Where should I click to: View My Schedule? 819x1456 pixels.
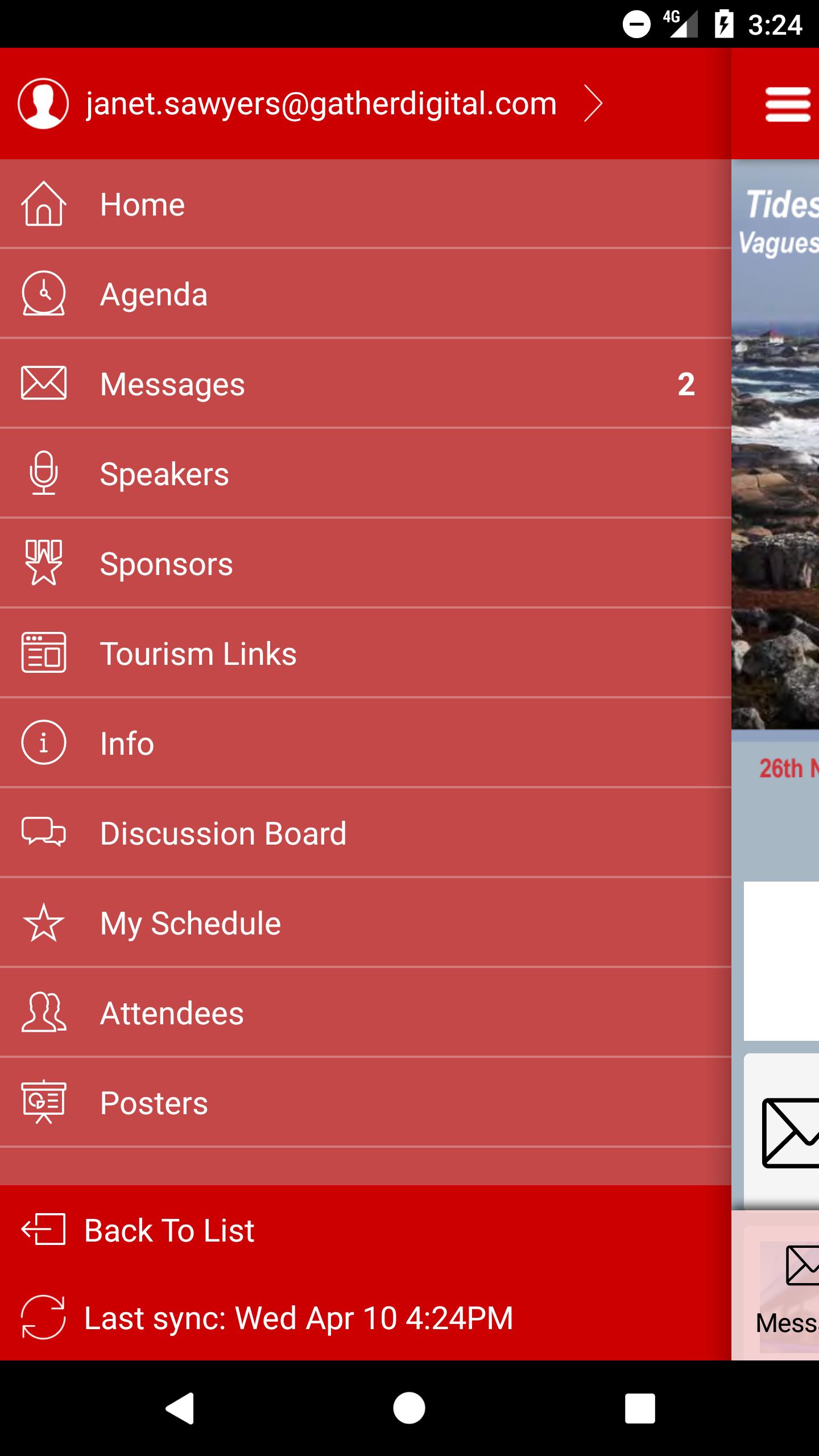[x=190, y=923]
